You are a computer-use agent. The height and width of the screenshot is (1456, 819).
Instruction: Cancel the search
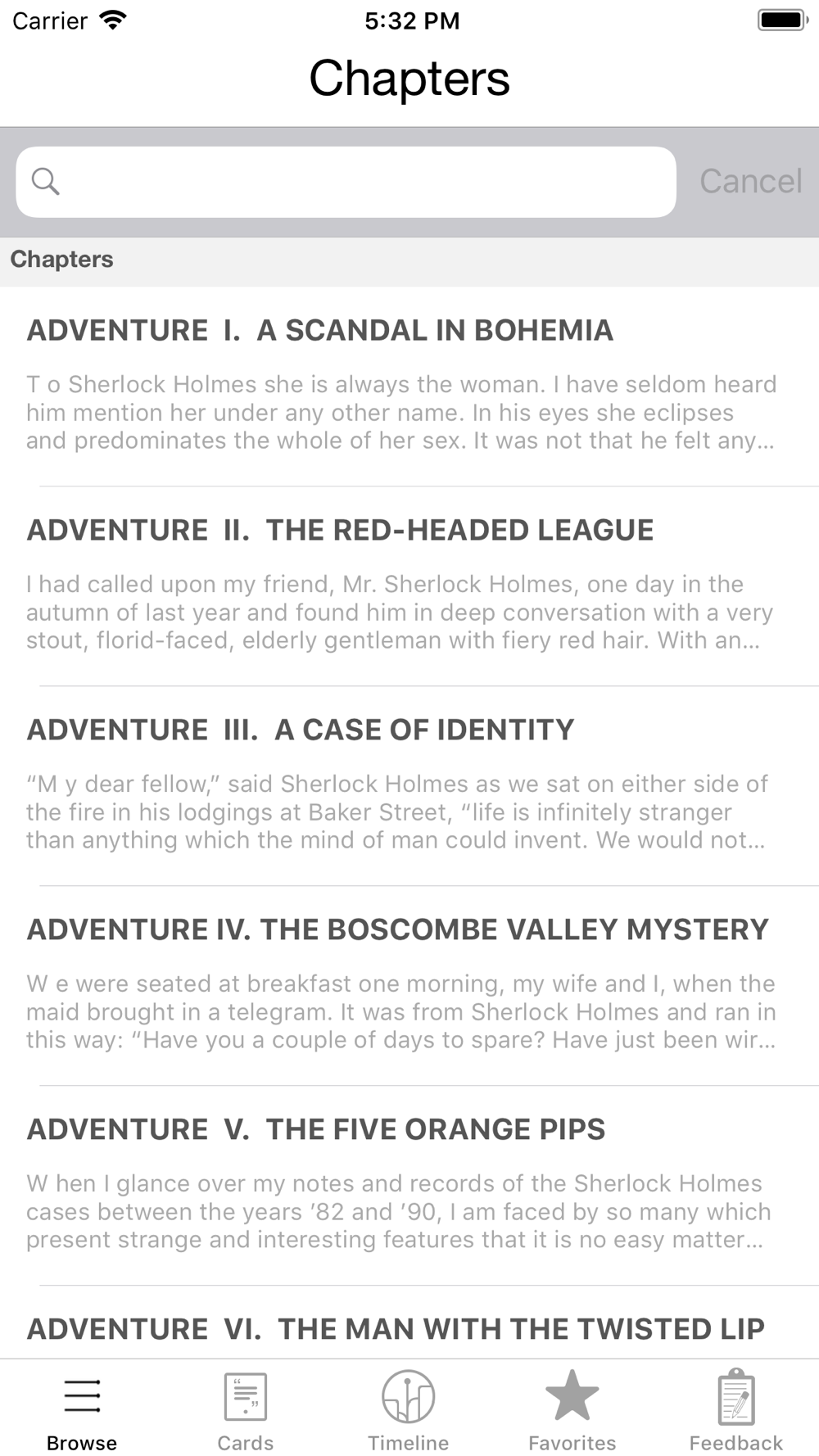click(750, 182)
